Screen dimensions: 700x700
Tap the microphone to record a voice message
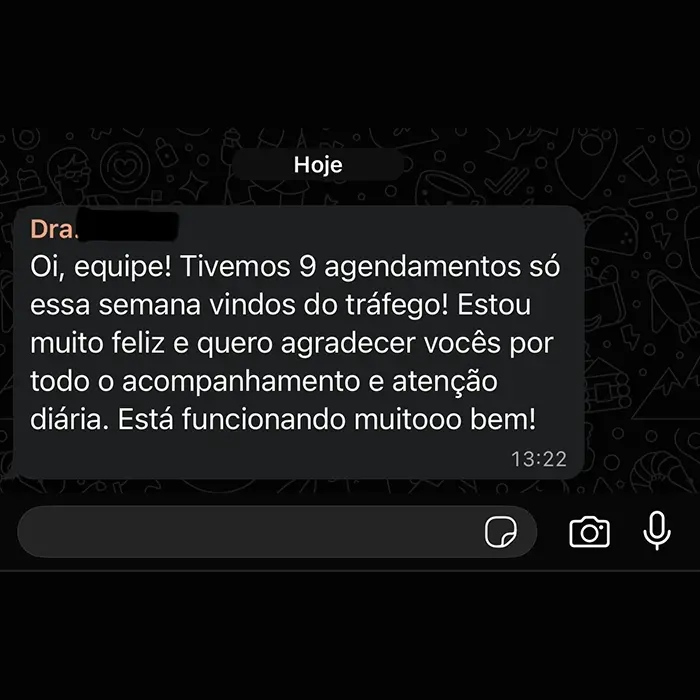pos(657,531)
